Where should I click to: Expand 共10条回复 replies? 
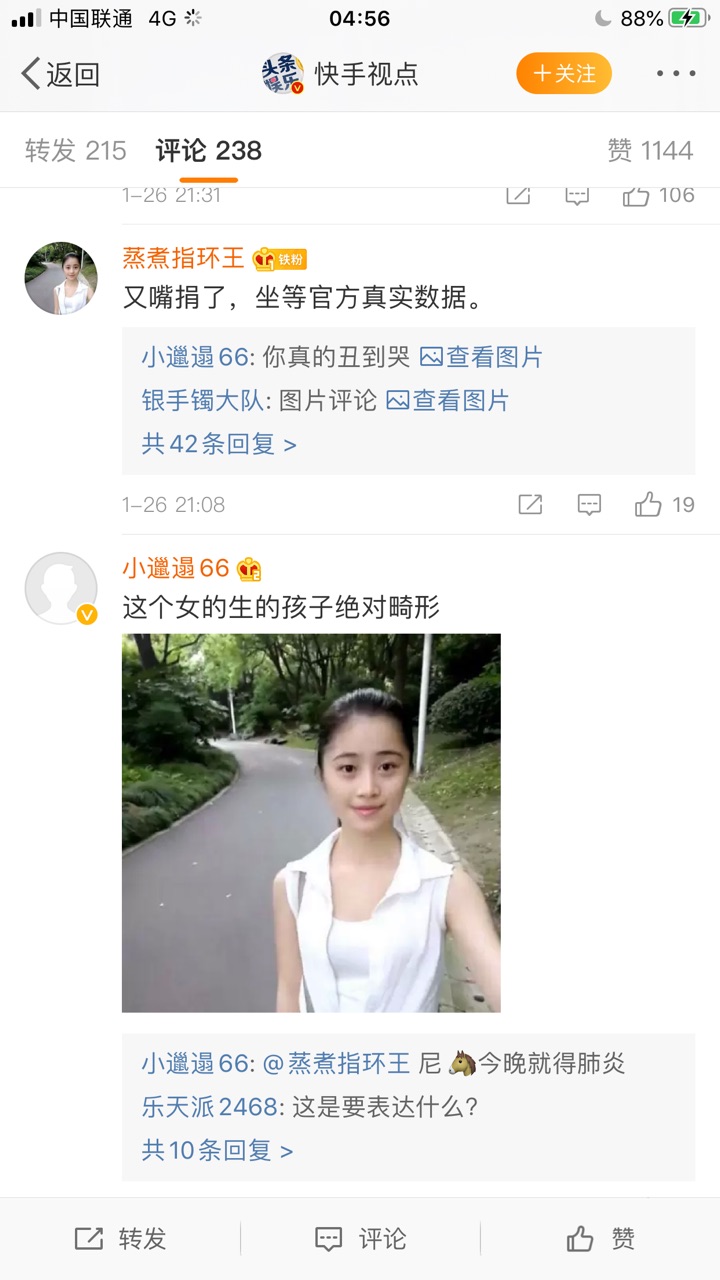point(217,1151)
